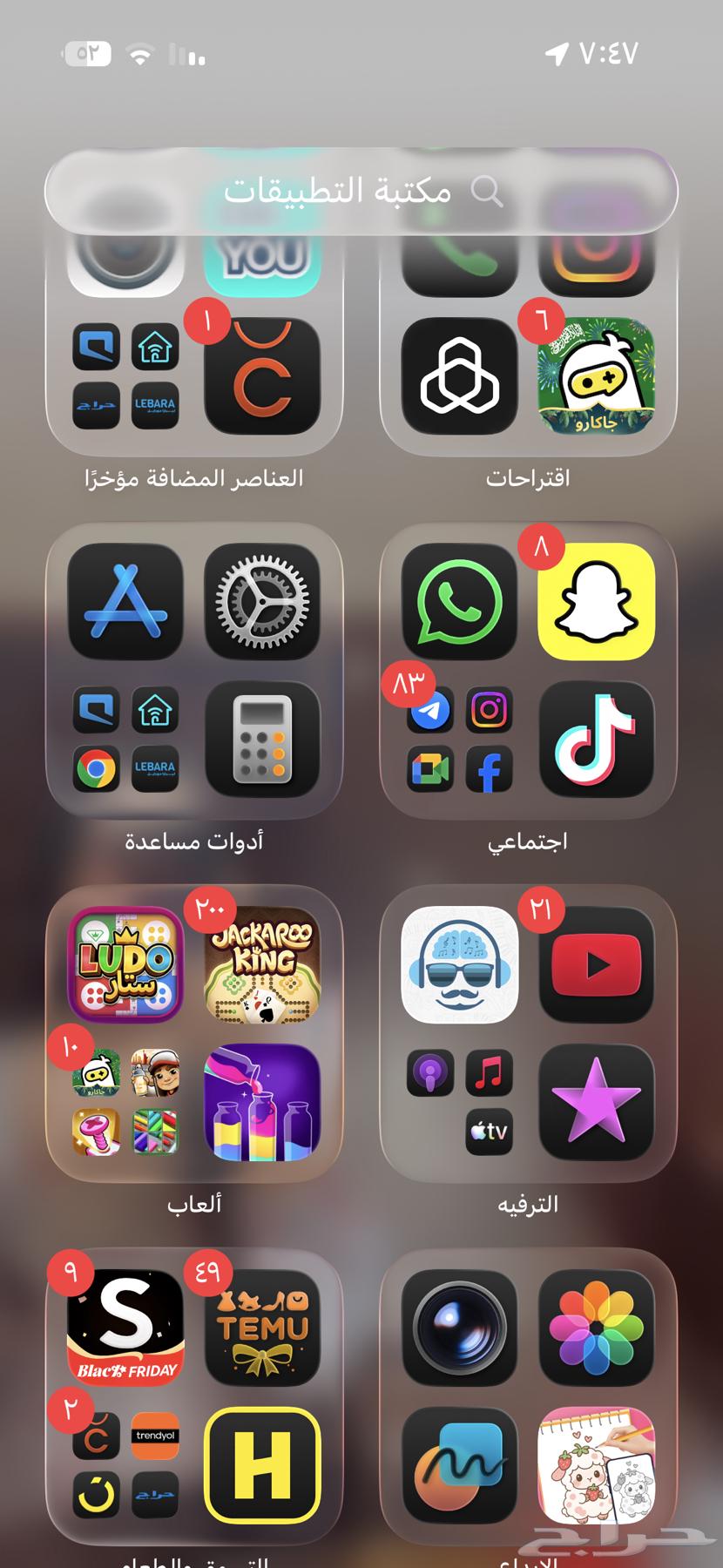Image resolution: width=723 pixels, height=1568 pixels.
Task: Launch TikTok
Action: (596, 739)
